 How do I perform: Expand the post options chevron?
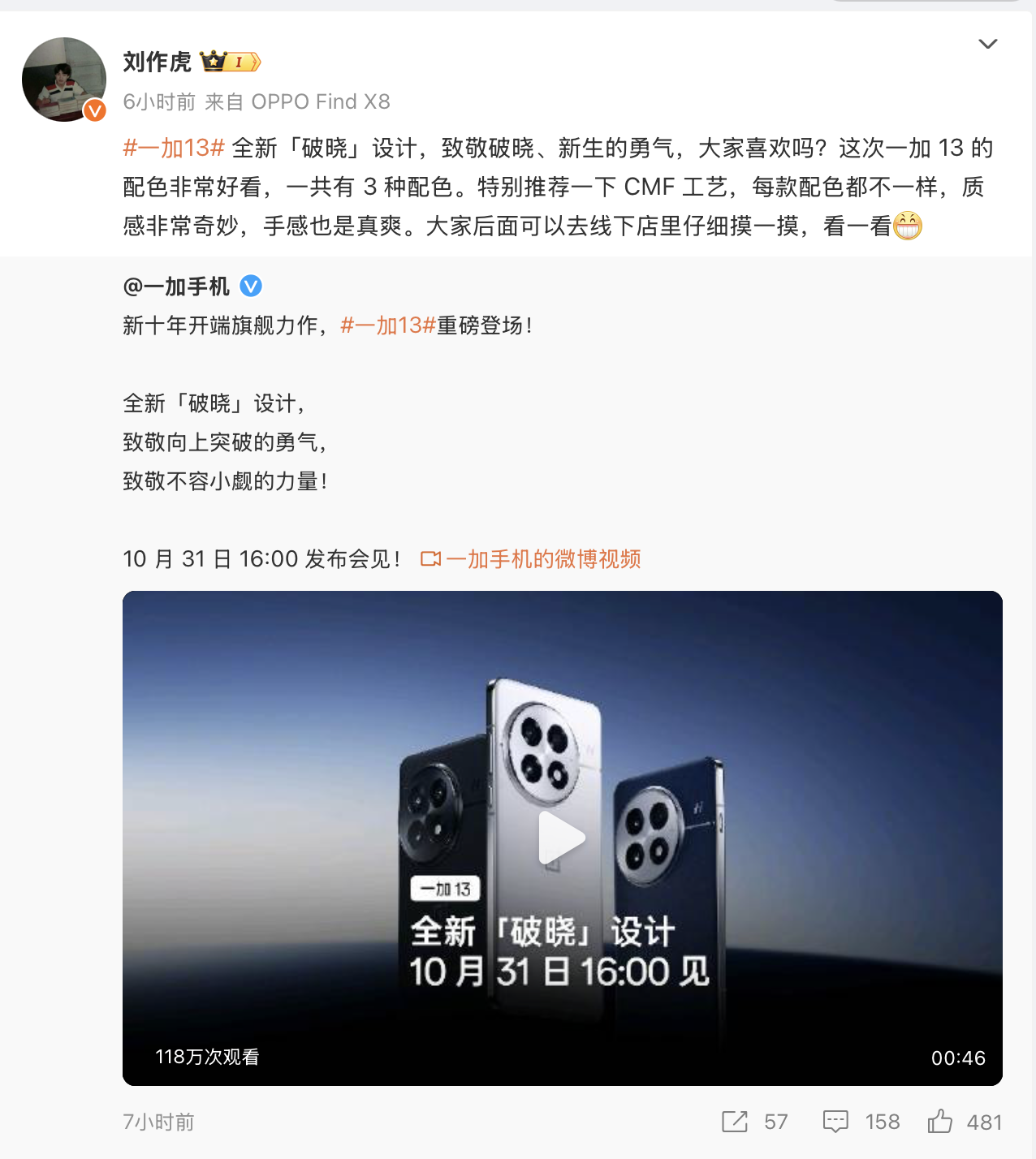987,44
